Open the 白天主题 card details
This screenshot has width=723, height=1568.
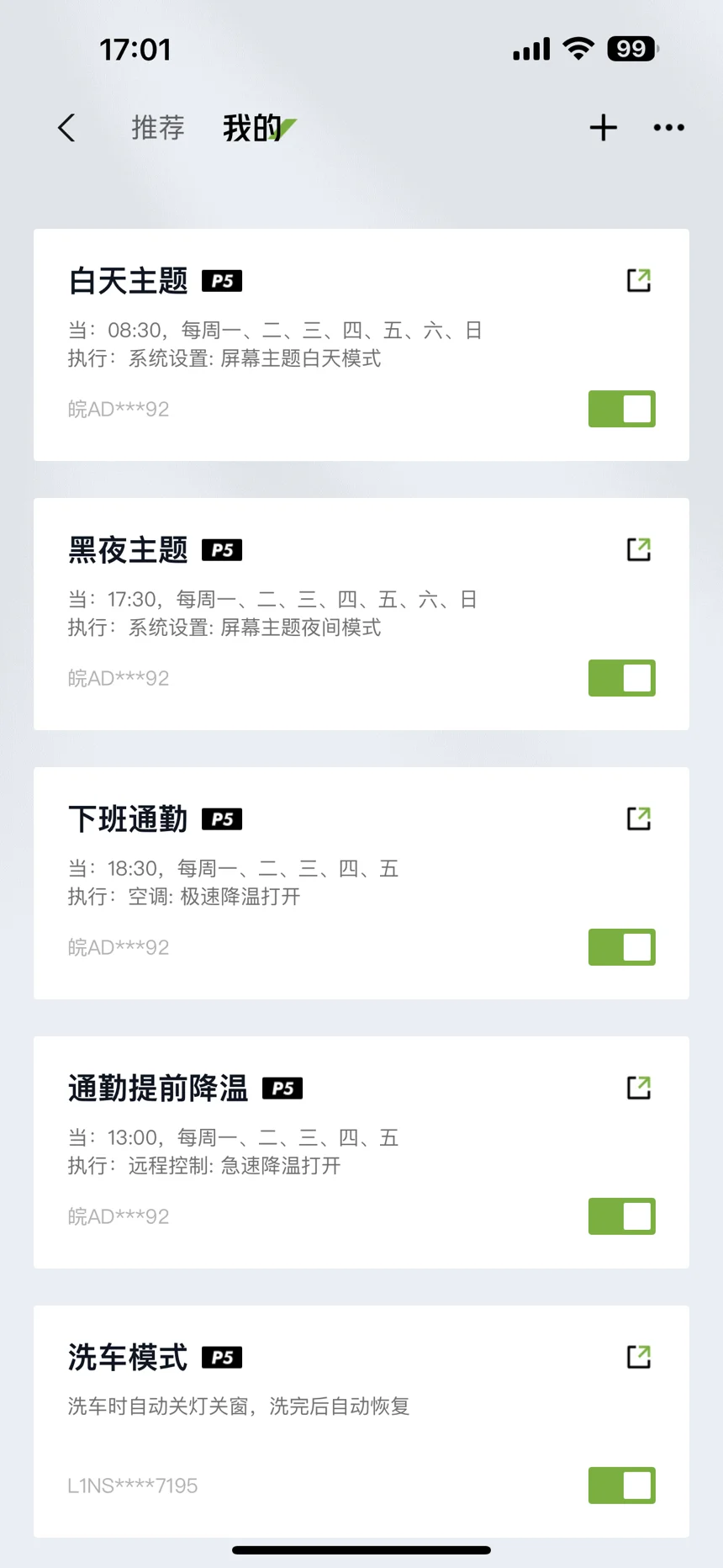tap(361, 345)
